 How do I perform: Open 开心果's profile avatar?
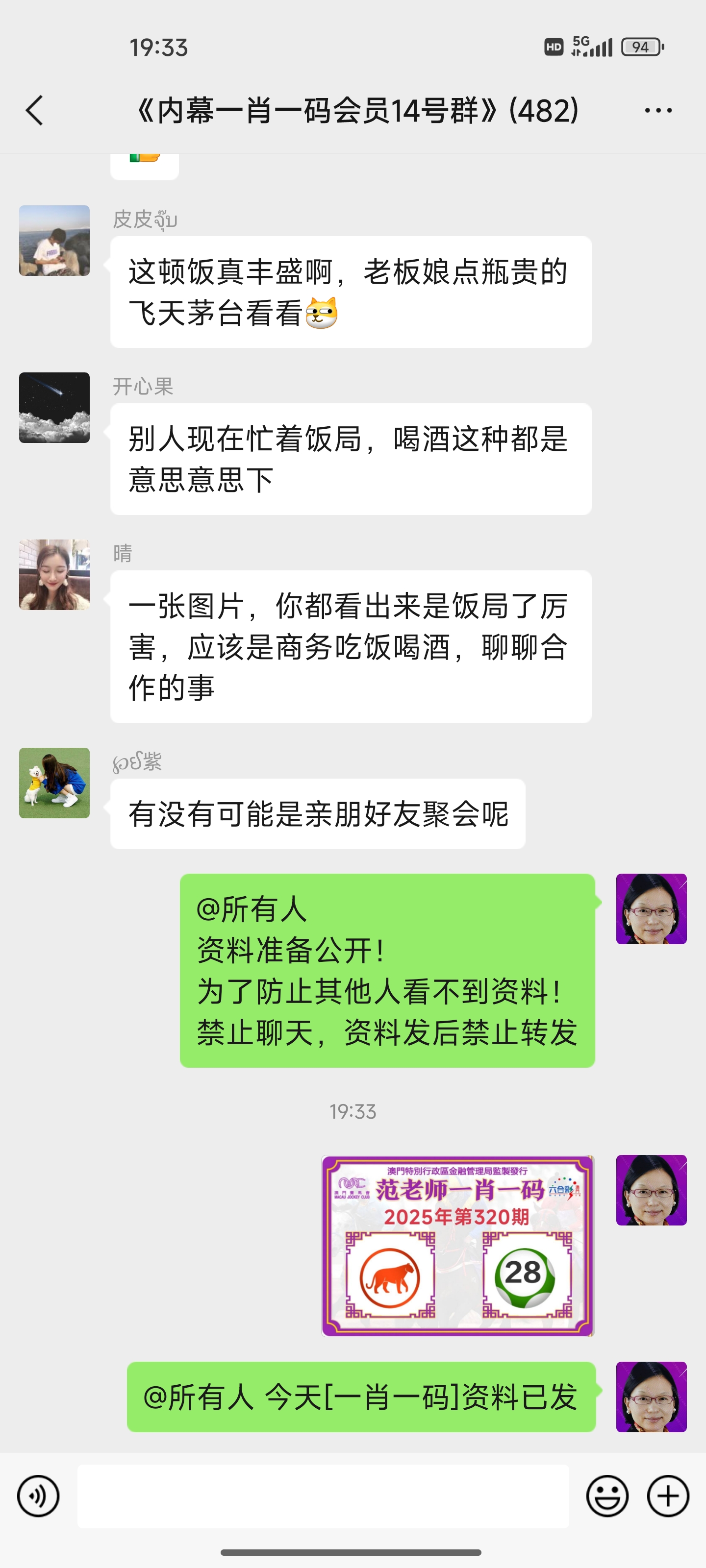(x=54, y=407)
